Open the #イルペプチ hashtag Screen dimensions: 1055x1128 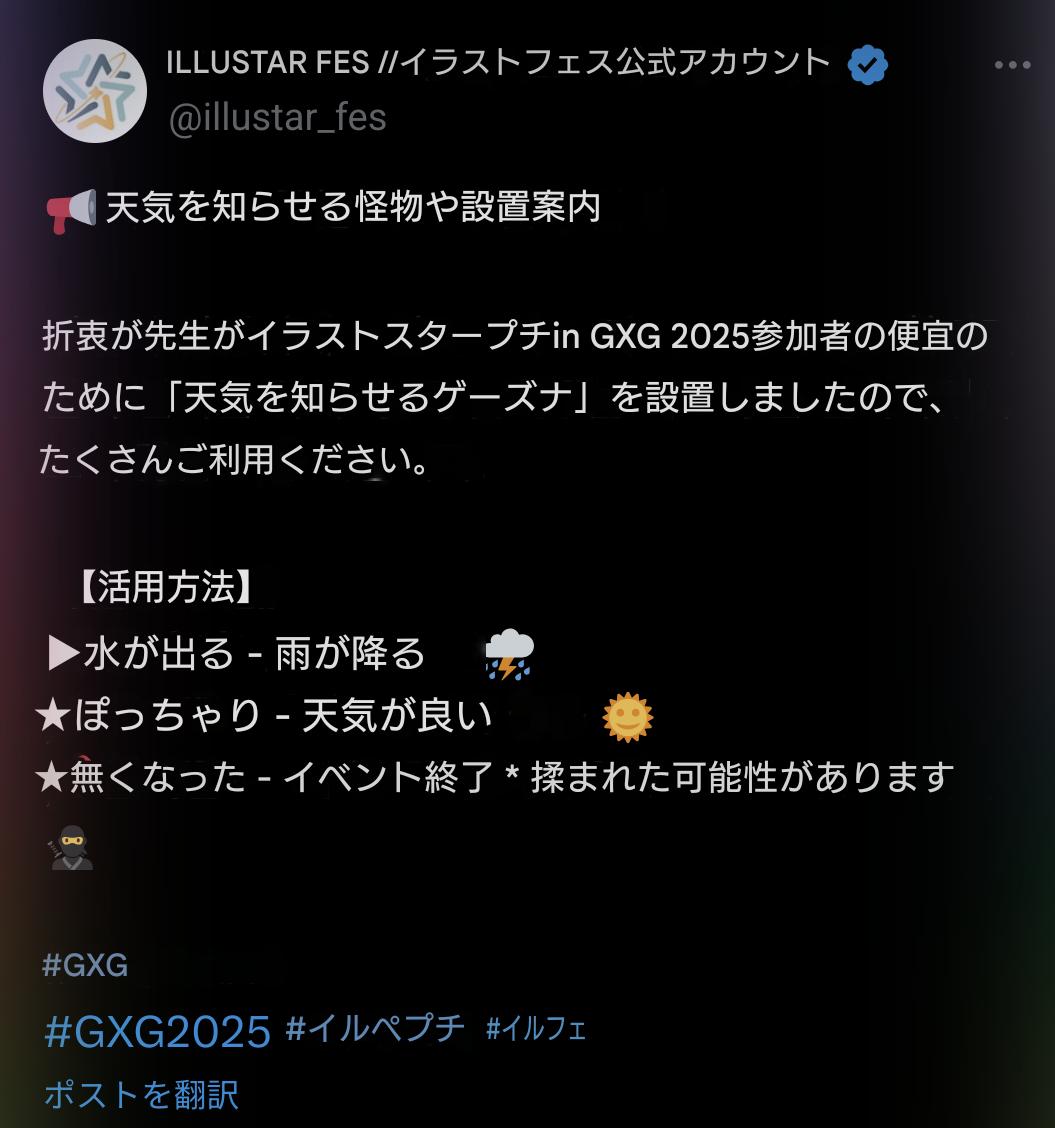coord(375,1029)
